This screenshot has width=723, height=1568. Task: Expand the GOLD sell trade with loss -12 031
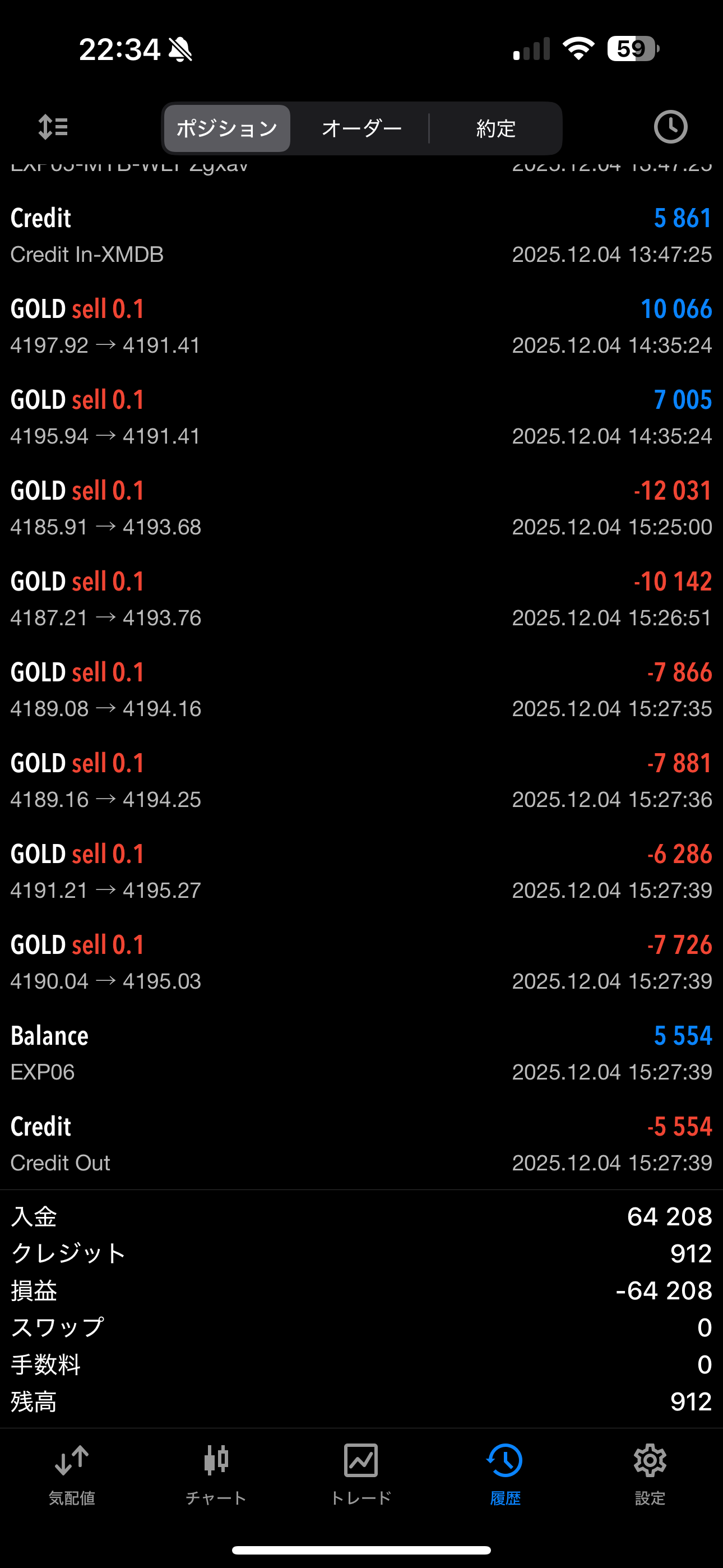[361, 508]
